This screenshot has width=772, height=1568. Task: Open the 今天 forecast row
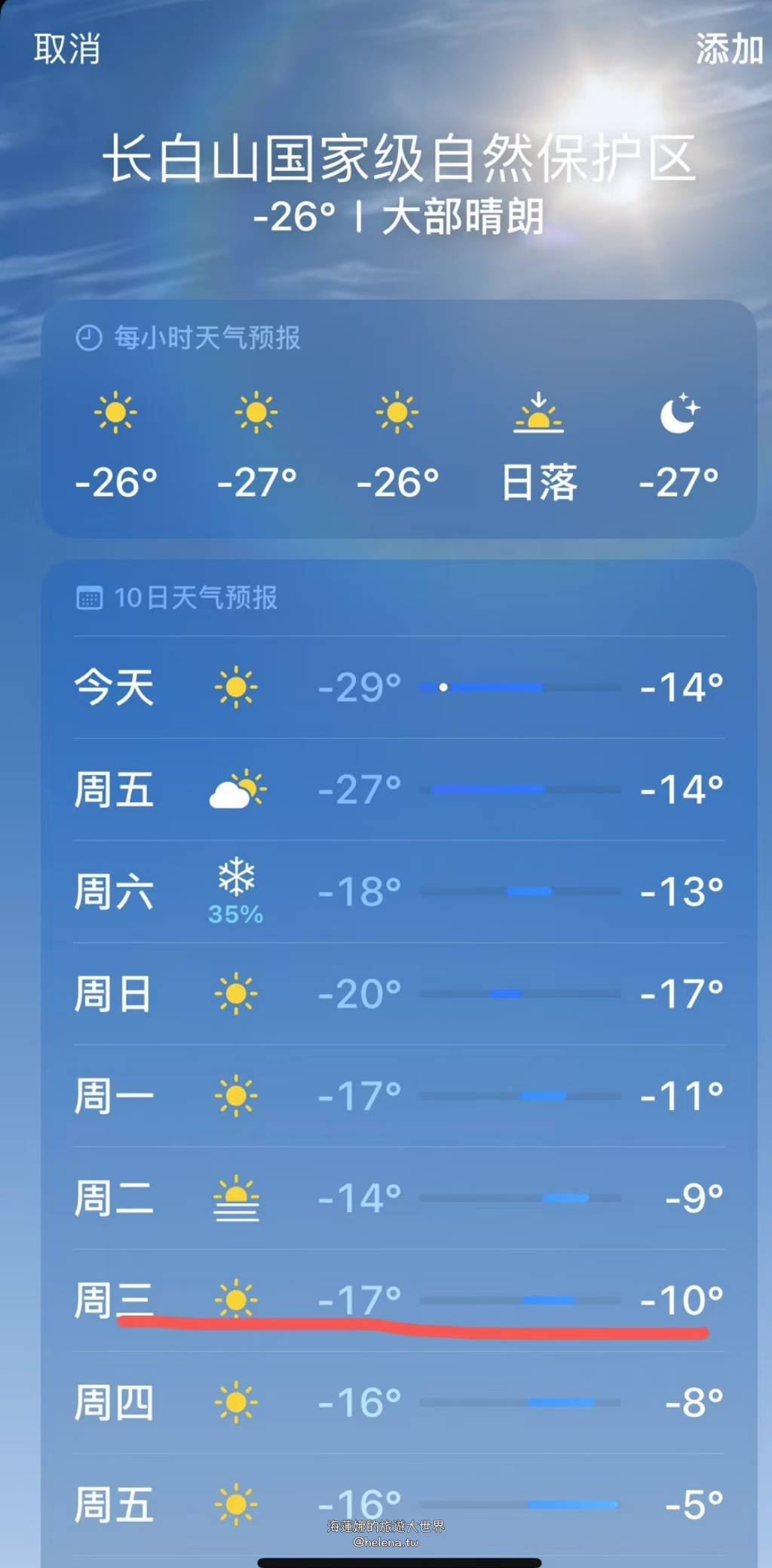point(386,686)
